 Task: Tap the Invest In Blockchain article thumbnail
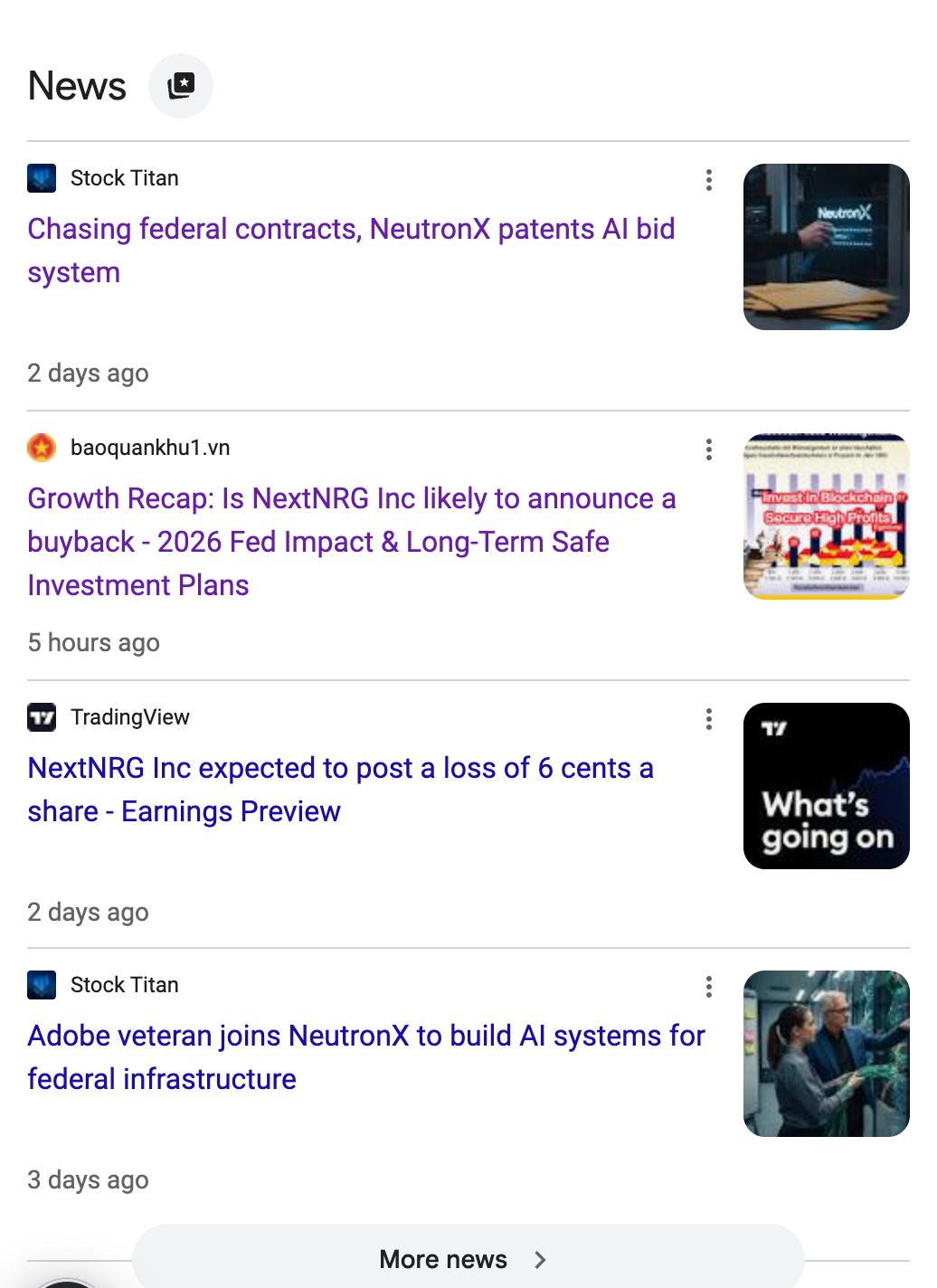[x=826, y=516]
